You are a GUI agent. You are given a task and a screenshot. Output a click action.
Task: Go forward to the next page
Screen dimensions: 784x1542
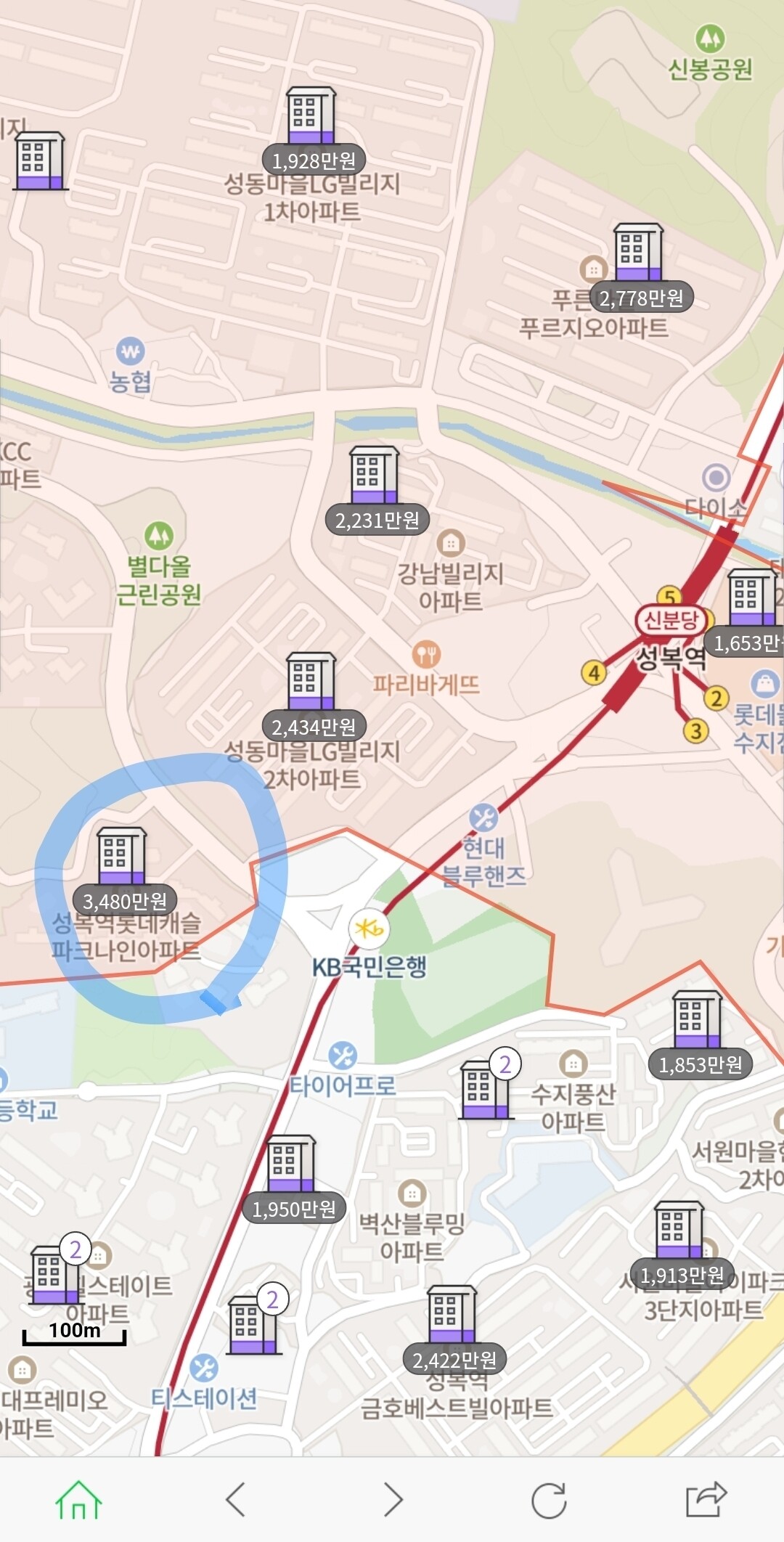[x=393, y=1500]
